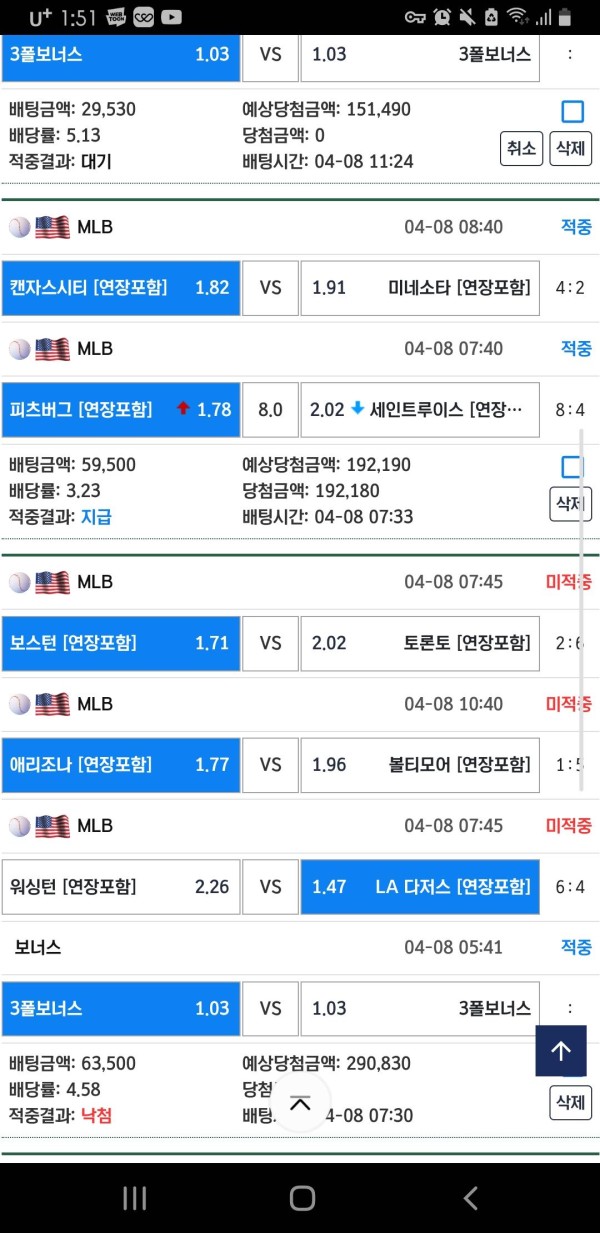The image size is (600, 1233).
Task: Check the box for the 59,500 bet
Action: [572, 467]
